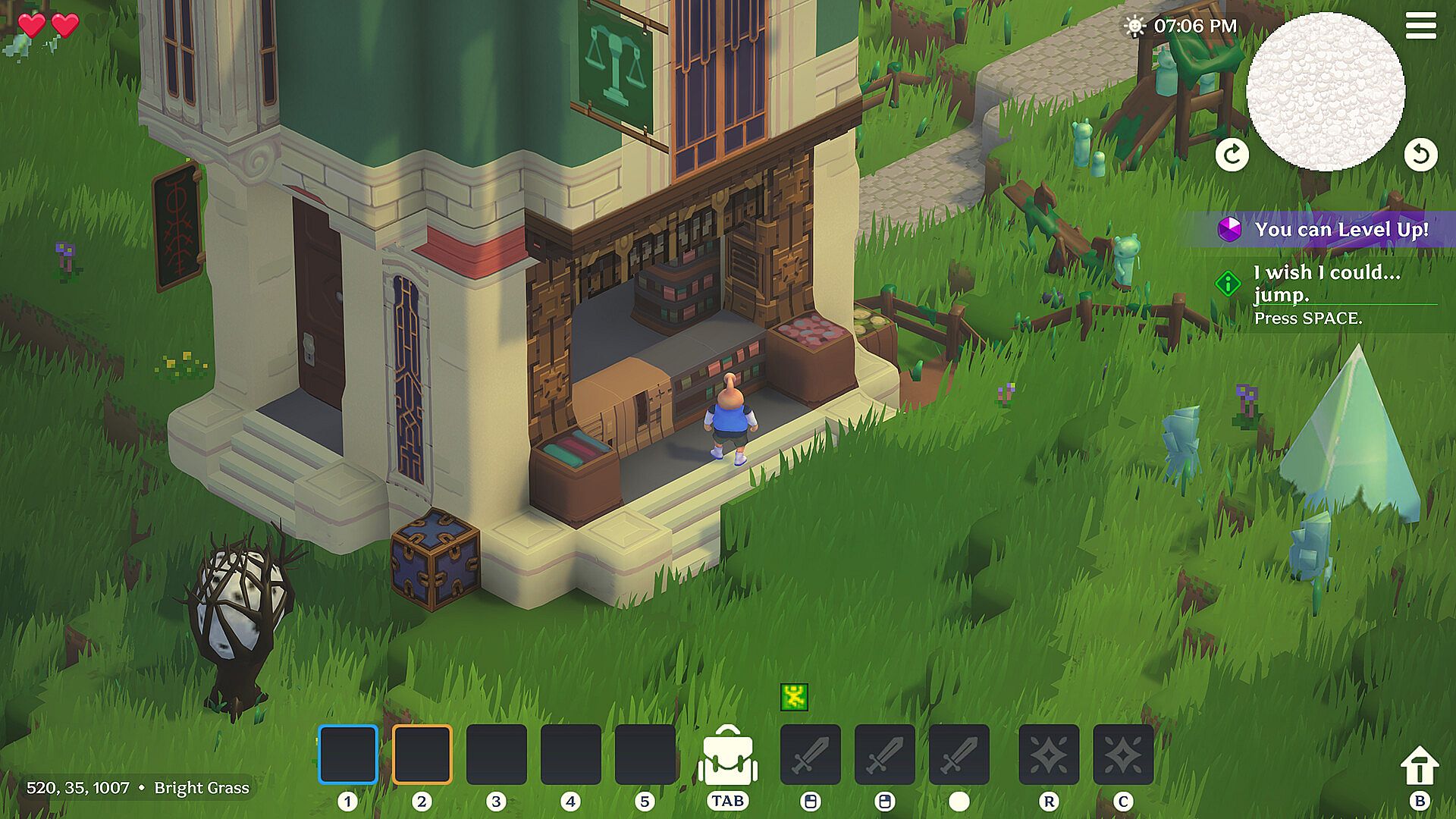This screenshot has height=819, width=1456.
Task: Select hotbar slot 5
Action: coord(645,755)
